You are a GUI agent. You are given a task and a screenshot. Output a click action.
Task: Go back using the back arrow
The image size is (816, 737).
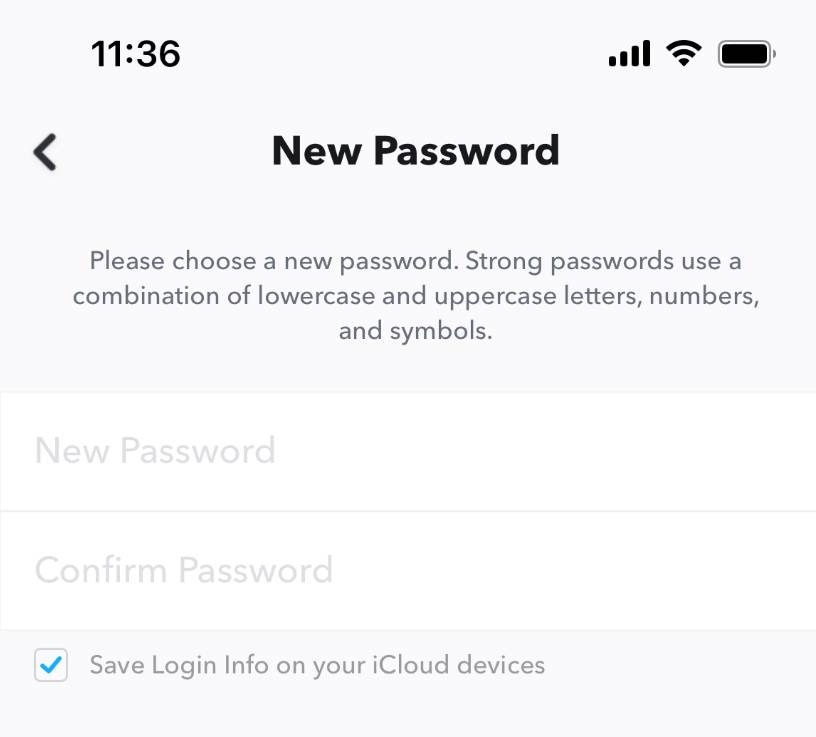coord(45,152)
